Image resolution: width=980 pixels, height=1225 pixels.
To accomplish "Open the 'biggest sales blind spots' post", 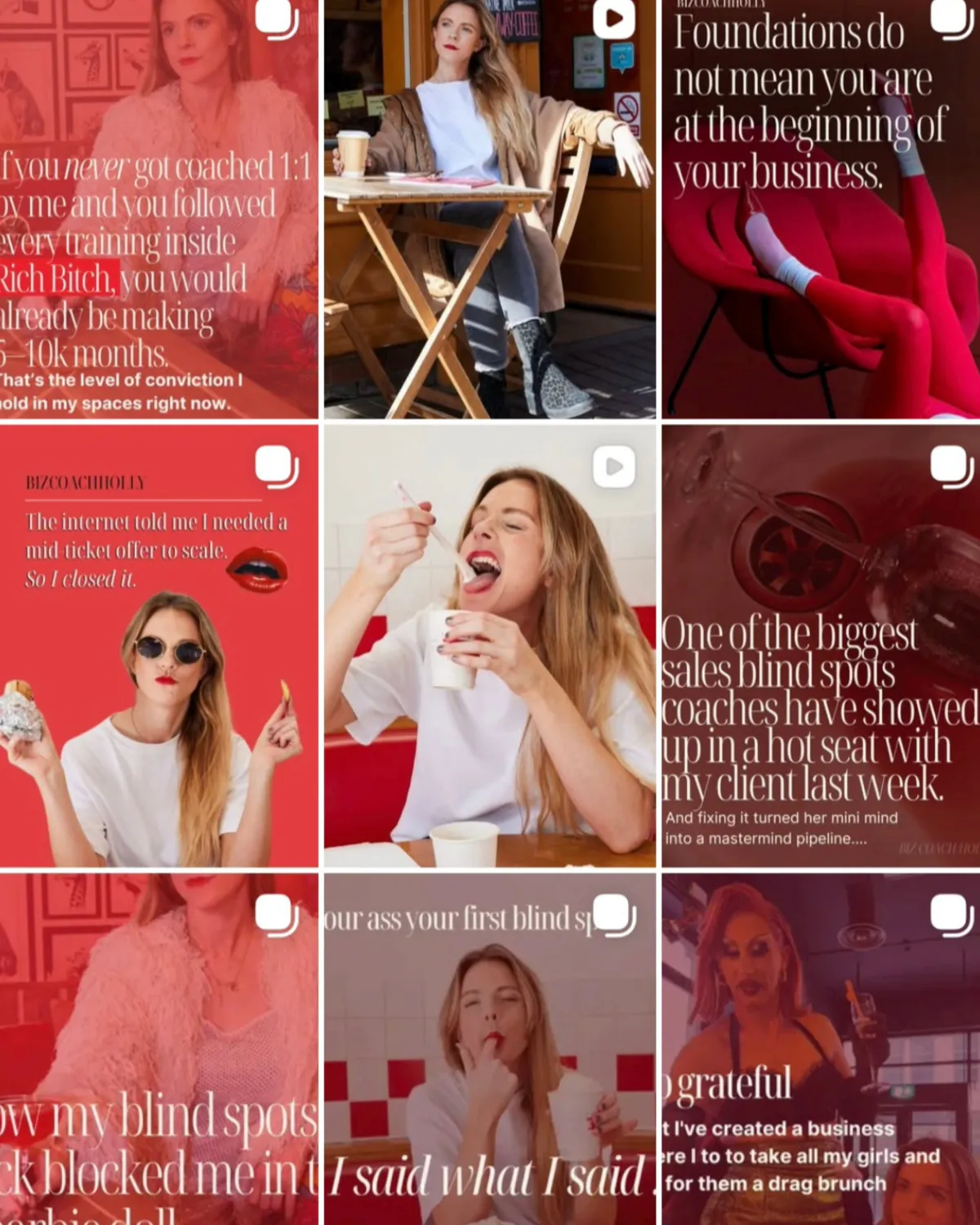I will click(x=821, y=646).
